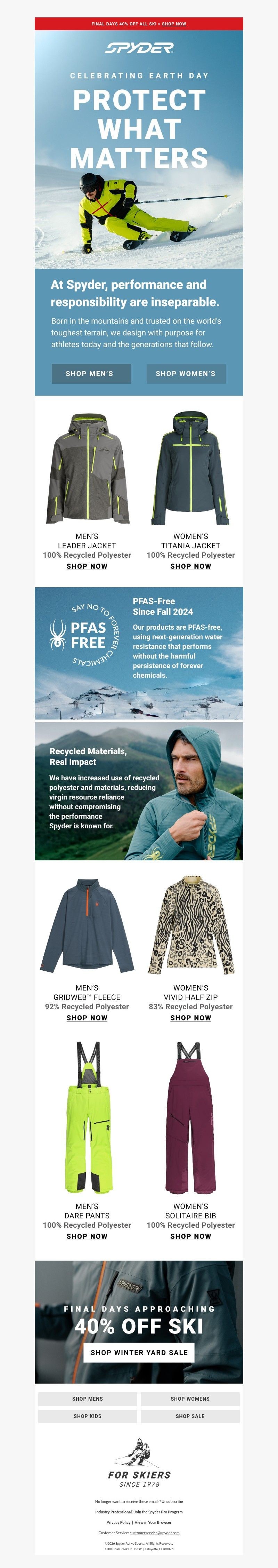
Task: Shop now for Men's Gridweb Fleece
Action: click(87, 1018)
